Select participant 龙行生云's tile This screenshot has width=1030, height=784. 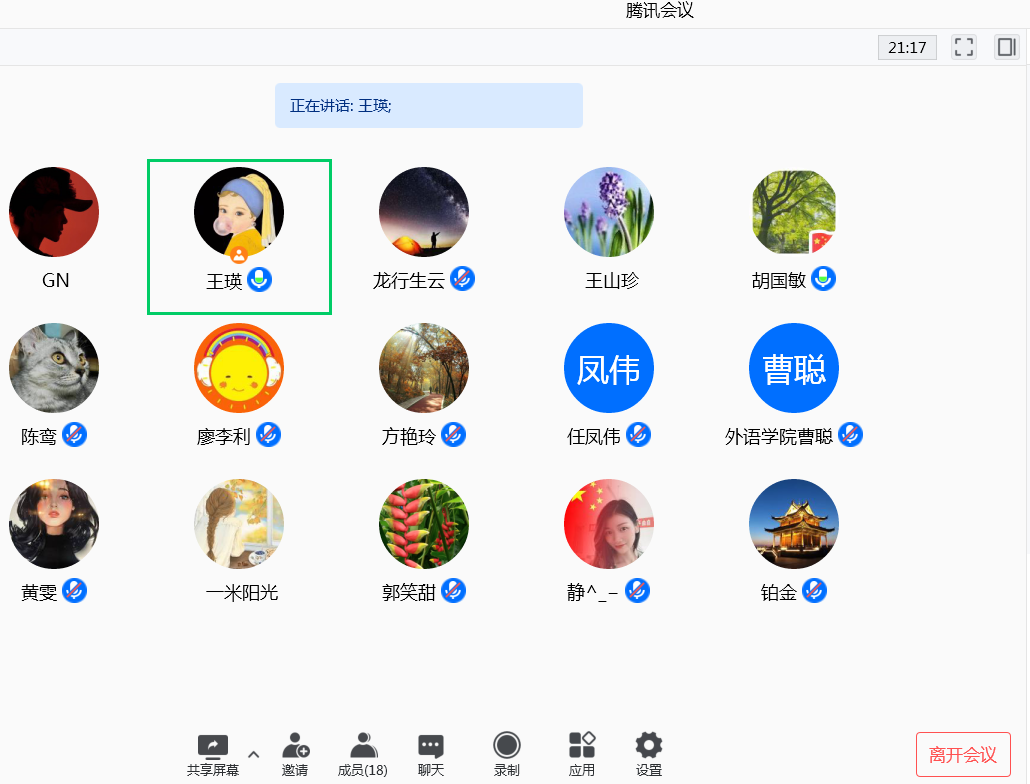click(423, 212)
